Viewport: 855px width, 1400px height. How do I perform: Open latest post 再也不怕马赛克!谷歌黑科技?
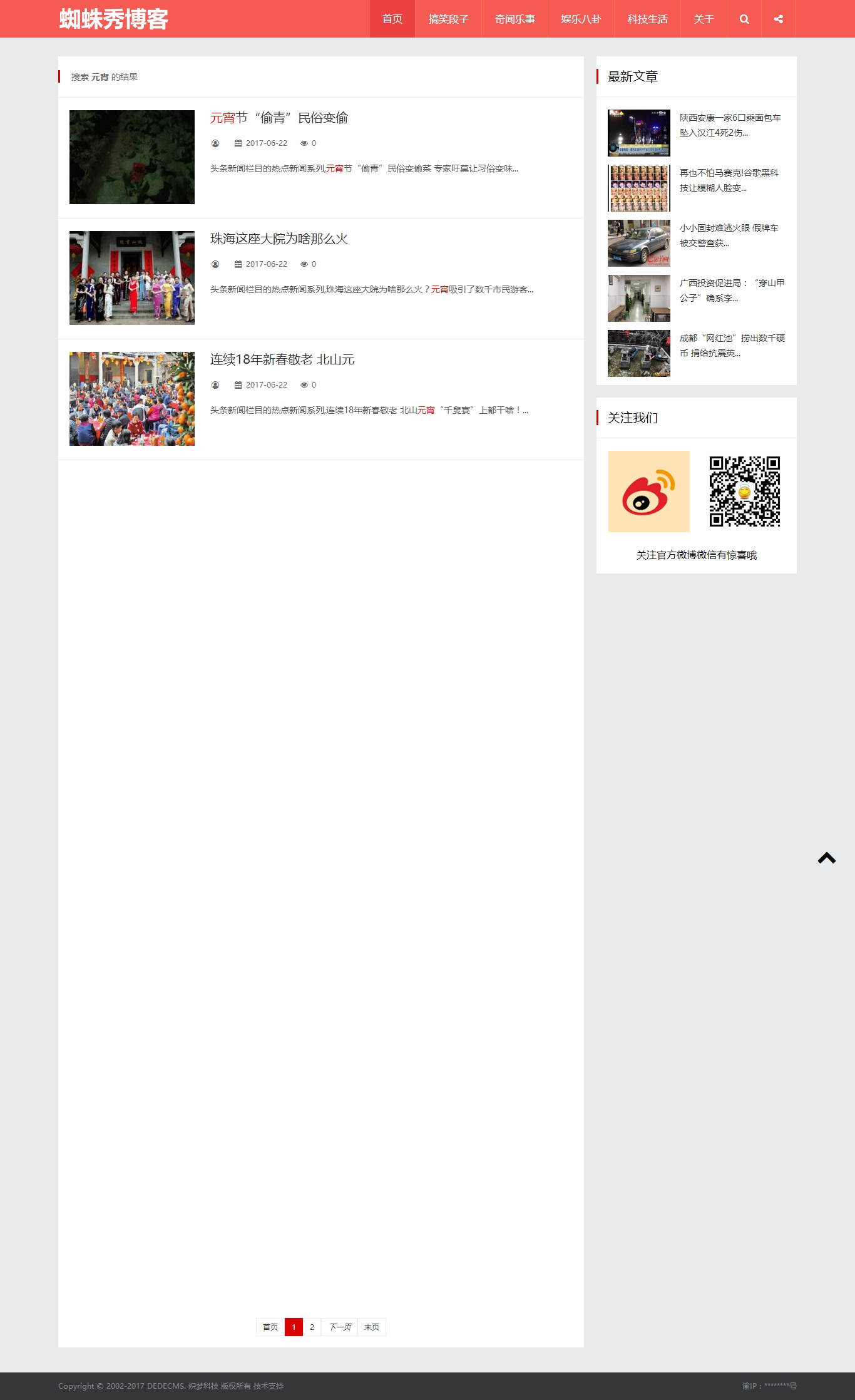(x=729, y=180)
